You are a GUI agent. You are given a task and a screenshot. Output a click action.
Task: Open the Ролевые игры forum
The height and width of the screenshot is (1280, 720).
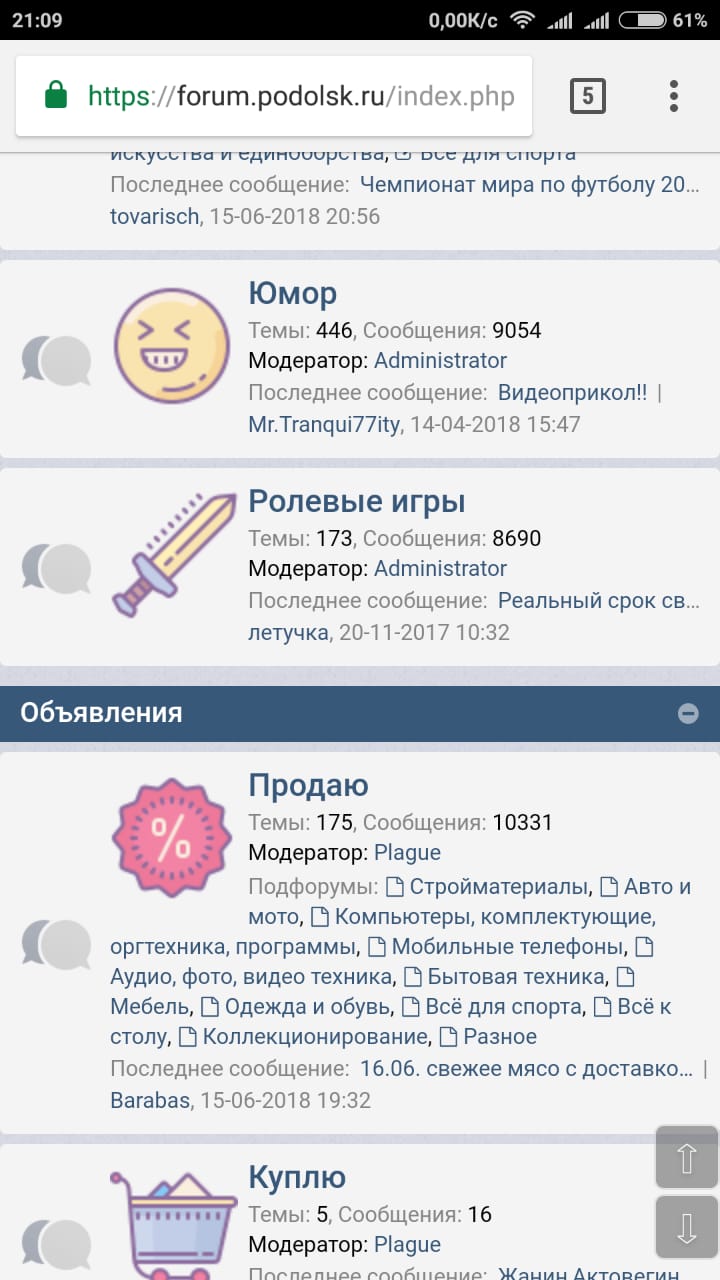(x=356, y=501)
